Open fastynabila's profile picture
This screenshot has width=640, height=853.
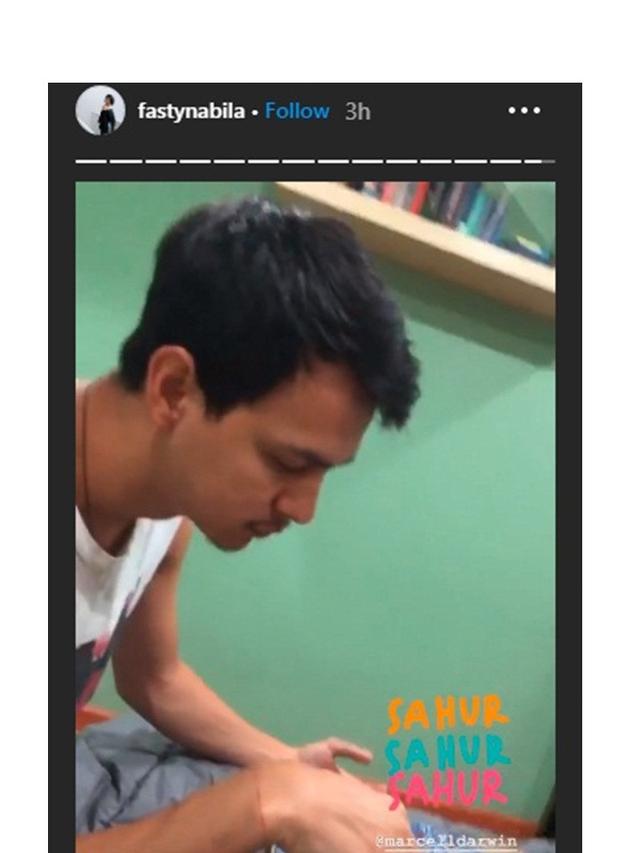tap(100, 111)
